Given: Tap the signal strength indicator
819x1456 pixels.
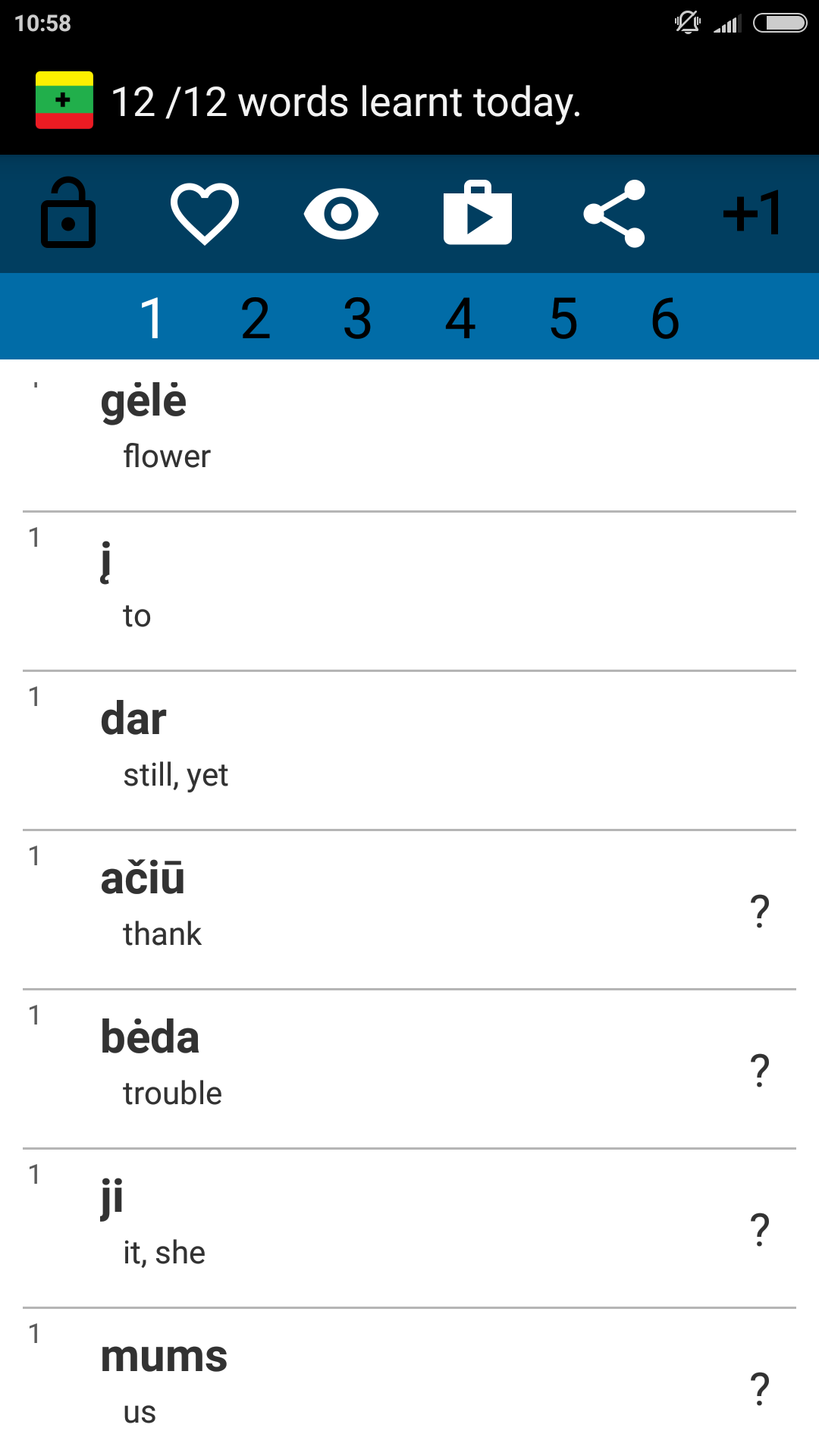Looking at the screenshot, I should 726,23.
